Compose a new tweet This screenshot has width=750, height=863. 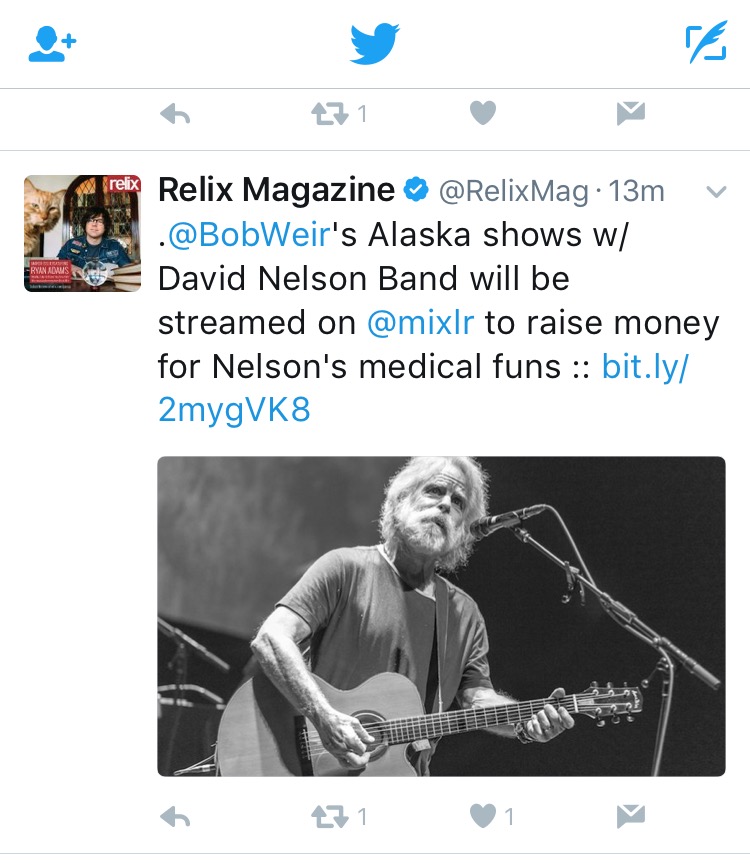[706, 44]
